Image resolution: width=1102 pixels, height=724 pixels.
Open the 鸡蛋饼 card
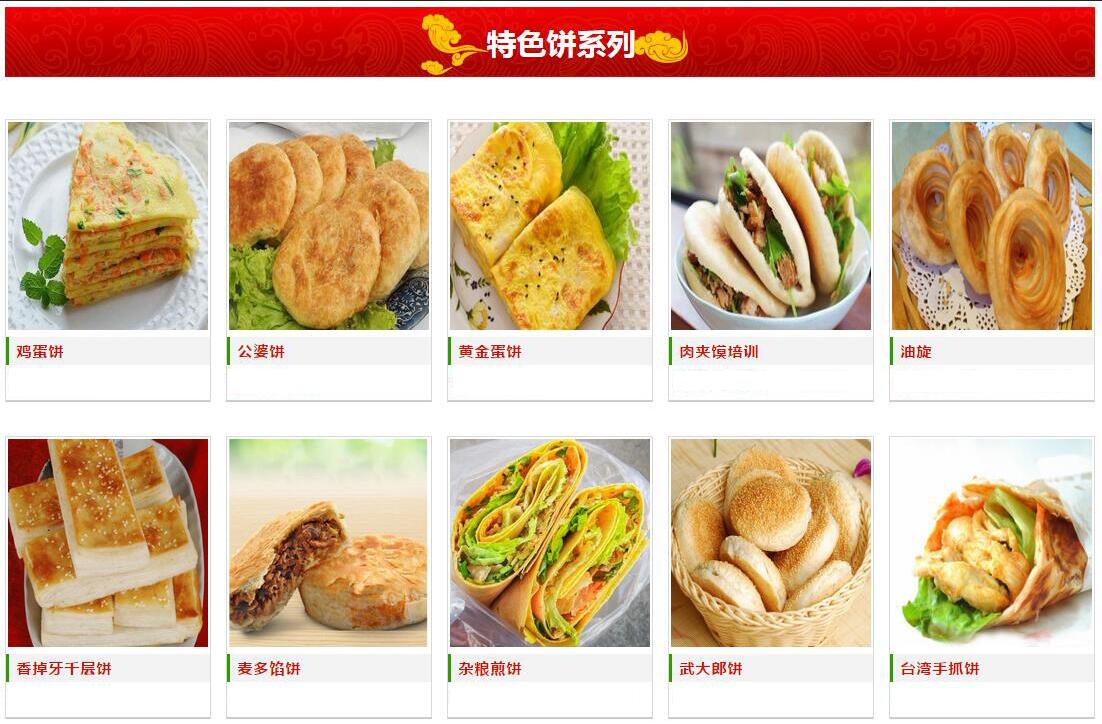pos(108,227)
